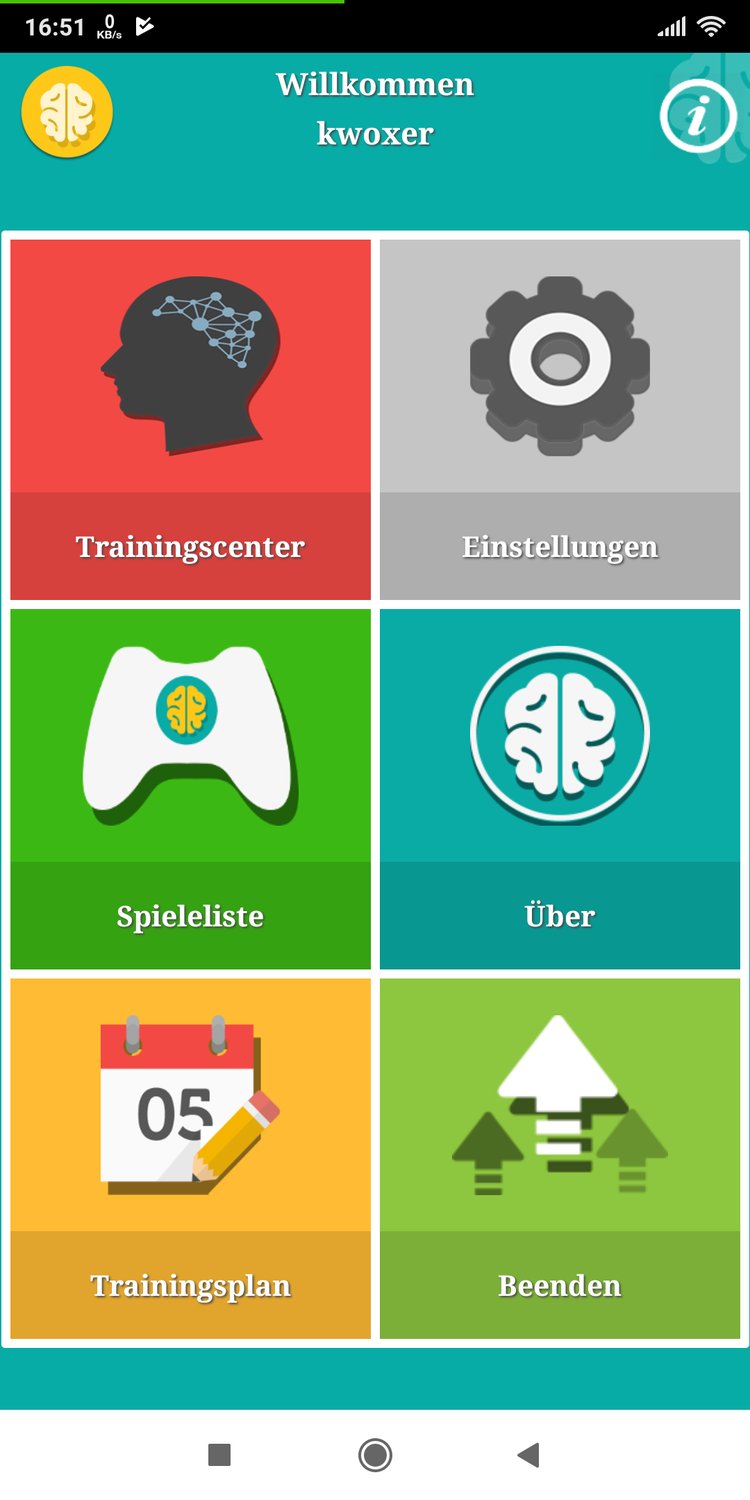
Task: Open the Trainingscenter tile
Action: pos(190,419)
